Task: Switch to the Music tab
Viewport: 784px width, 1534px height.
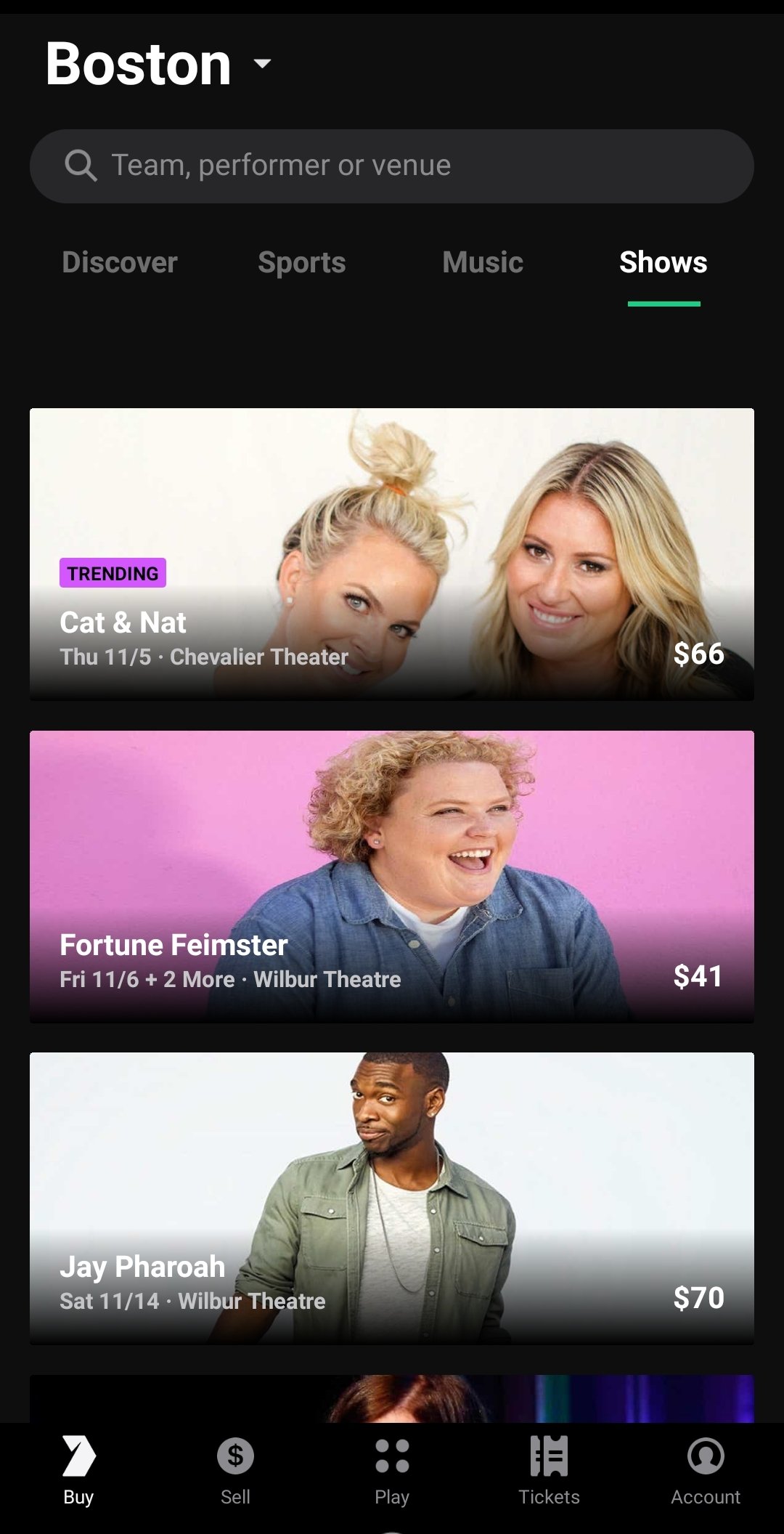Action: (483, 262)
